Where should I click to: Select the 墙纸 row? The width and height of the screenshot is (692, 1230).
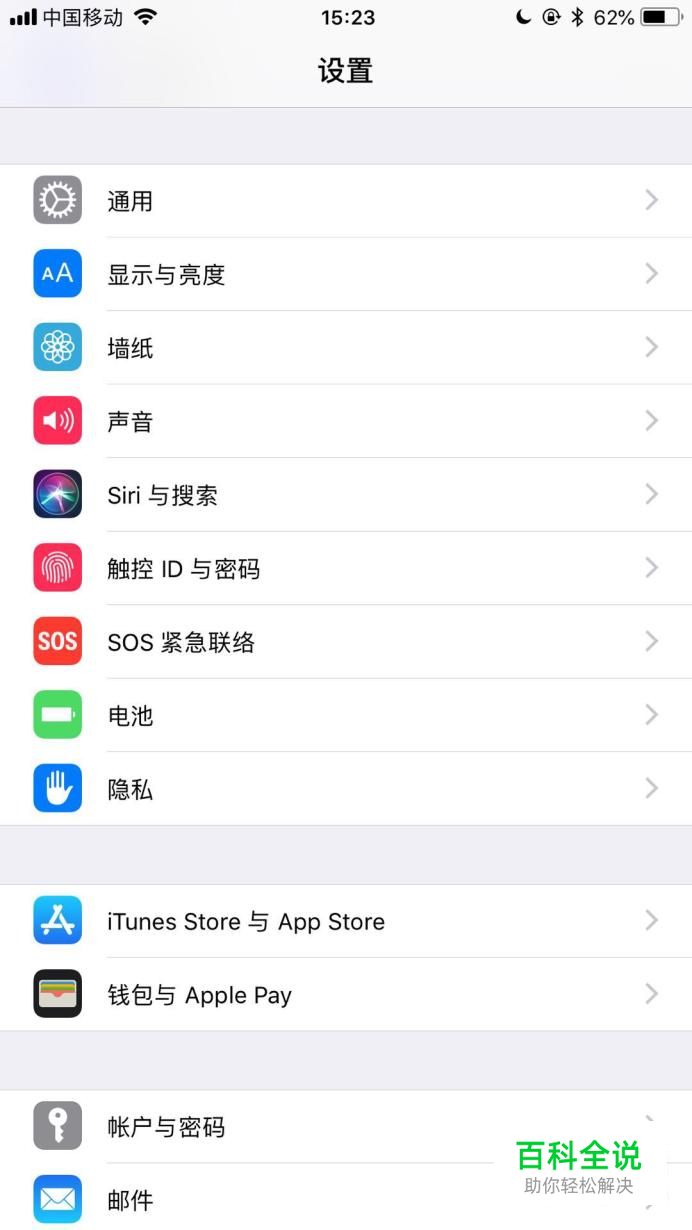click(x=345, y=348)
